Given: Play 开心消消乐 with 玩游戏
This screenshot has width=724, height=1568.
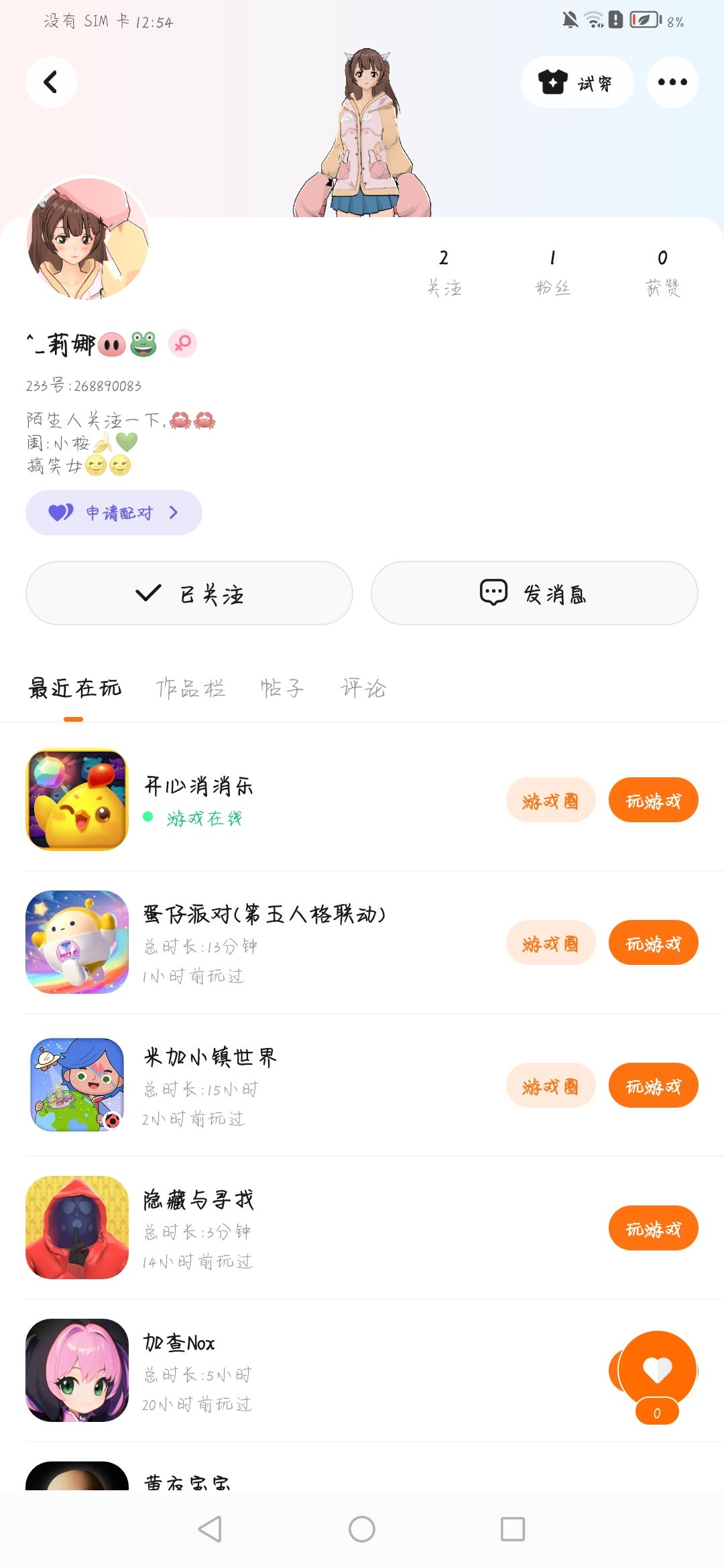Looking at the screenshot, I should point(653,800).
